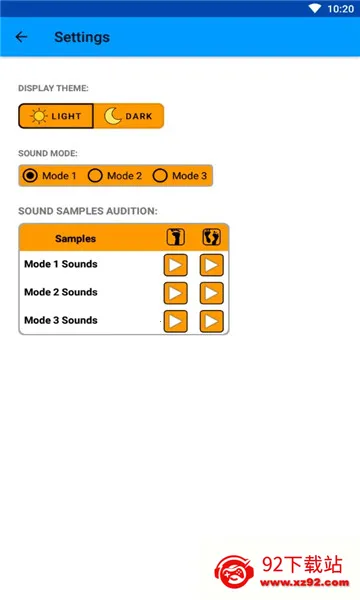The width and height of the screenshot is (360, 600).
Task: Switch to the Dark theme
Action: click(x=129, y=116)
